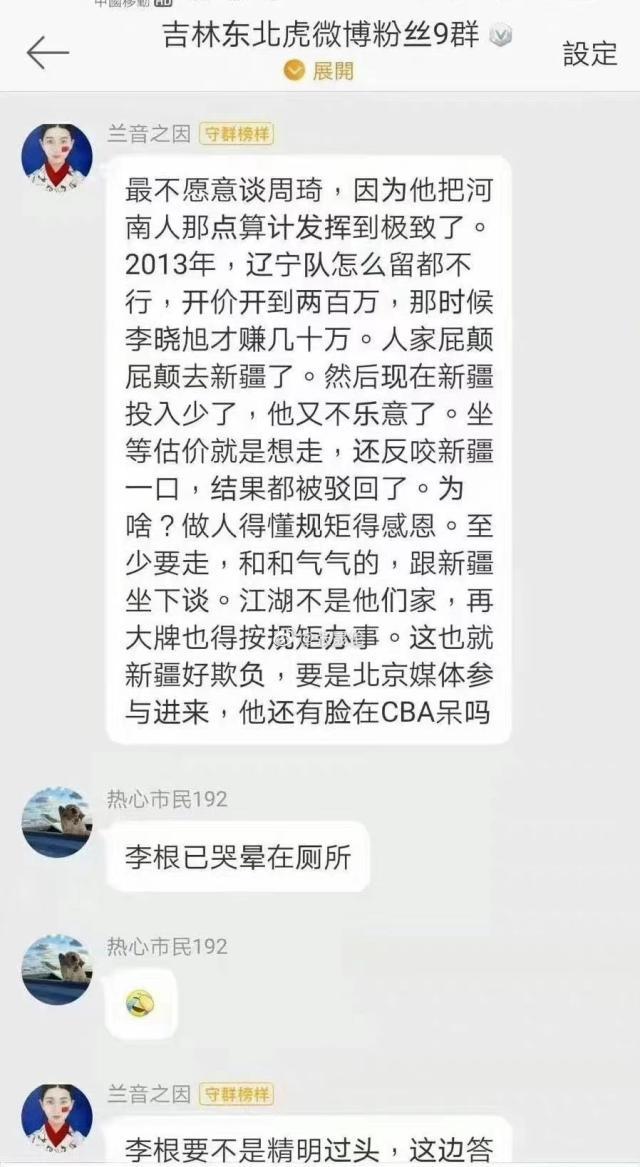This screenshot has width=640, height=1167.
Task: Open 兰音之因's avatar on the long message
Action: pos(57,158)
